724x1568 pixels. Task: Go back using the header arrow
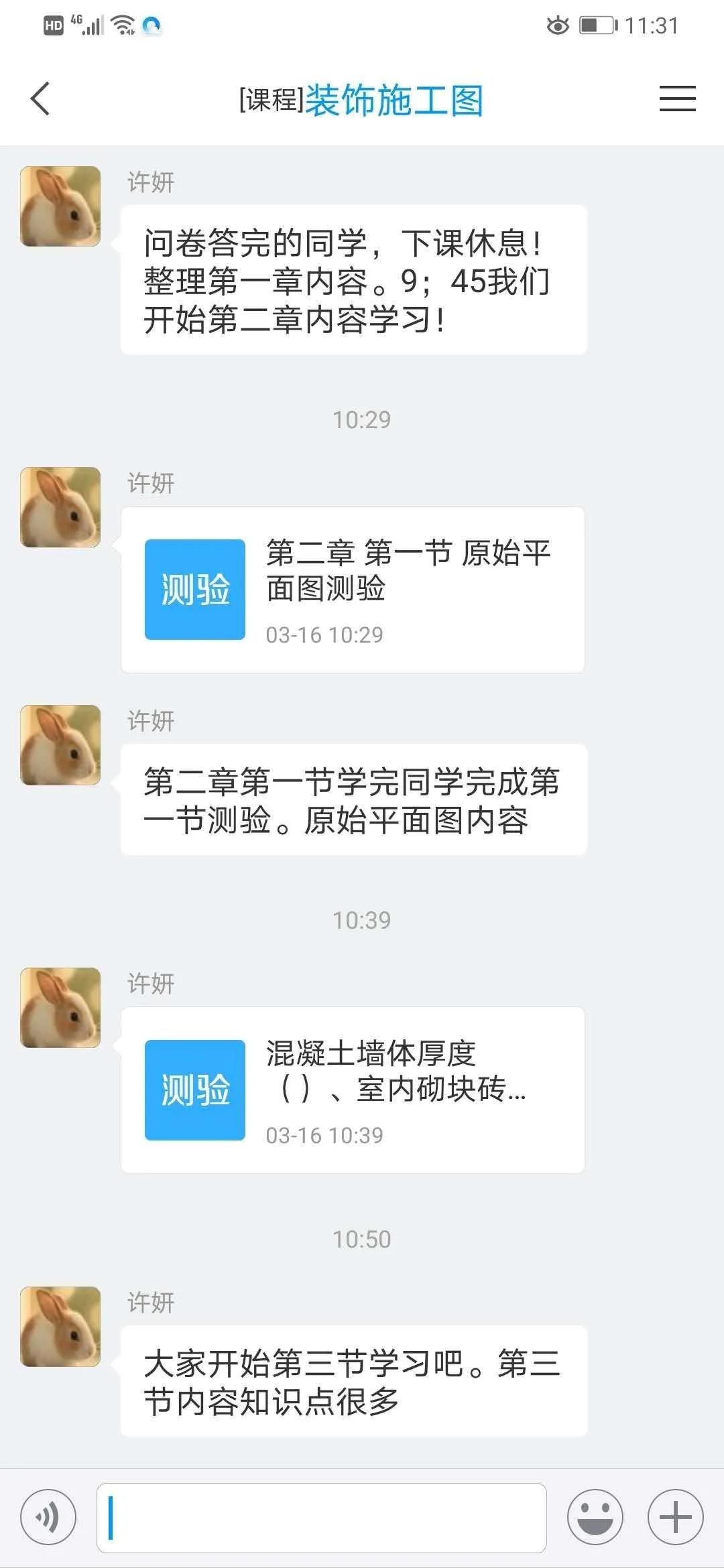click(40, 99)
